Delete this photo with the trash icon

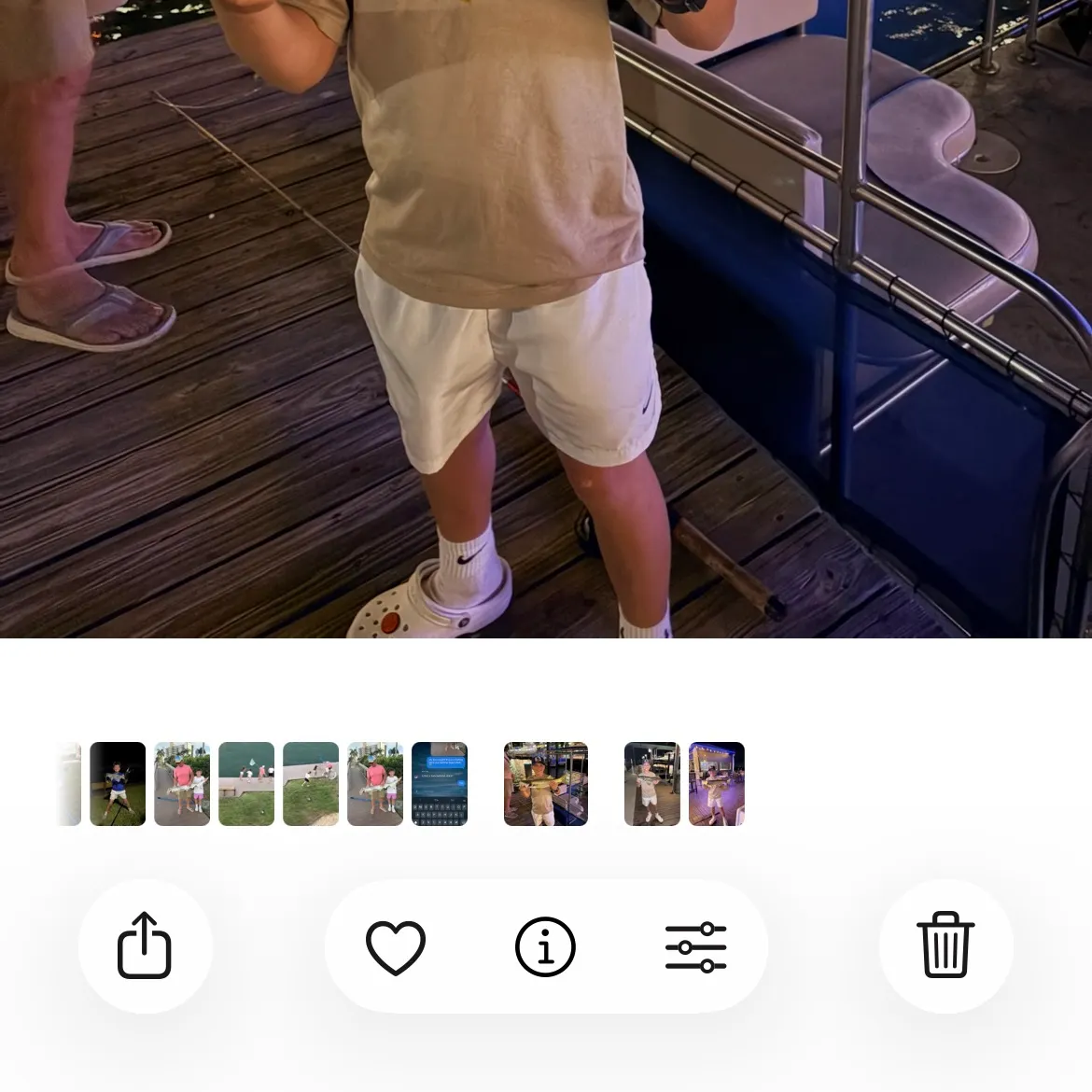click(945, 946)
